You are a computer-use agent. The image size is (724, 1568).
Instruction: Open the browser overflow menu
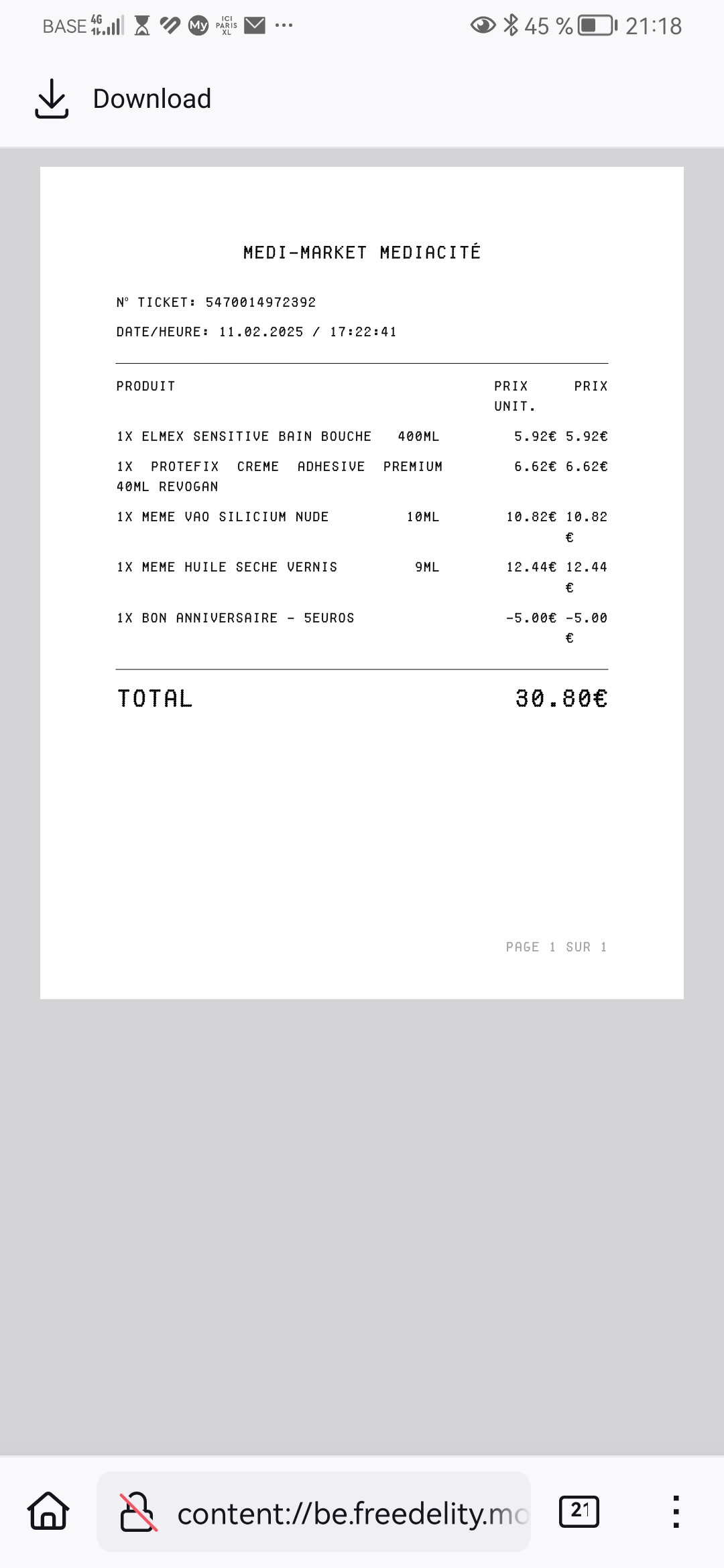tap(676, 1512)
